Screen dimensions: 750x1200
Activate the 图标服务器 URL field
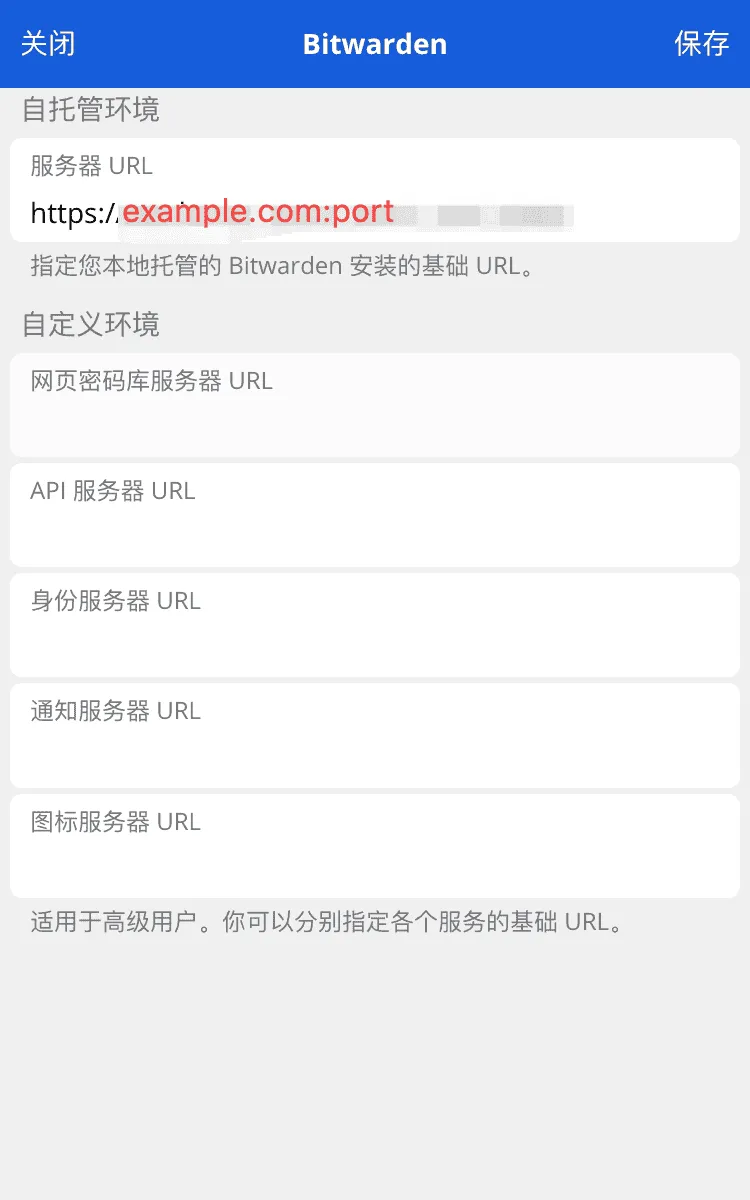point(374,862)
